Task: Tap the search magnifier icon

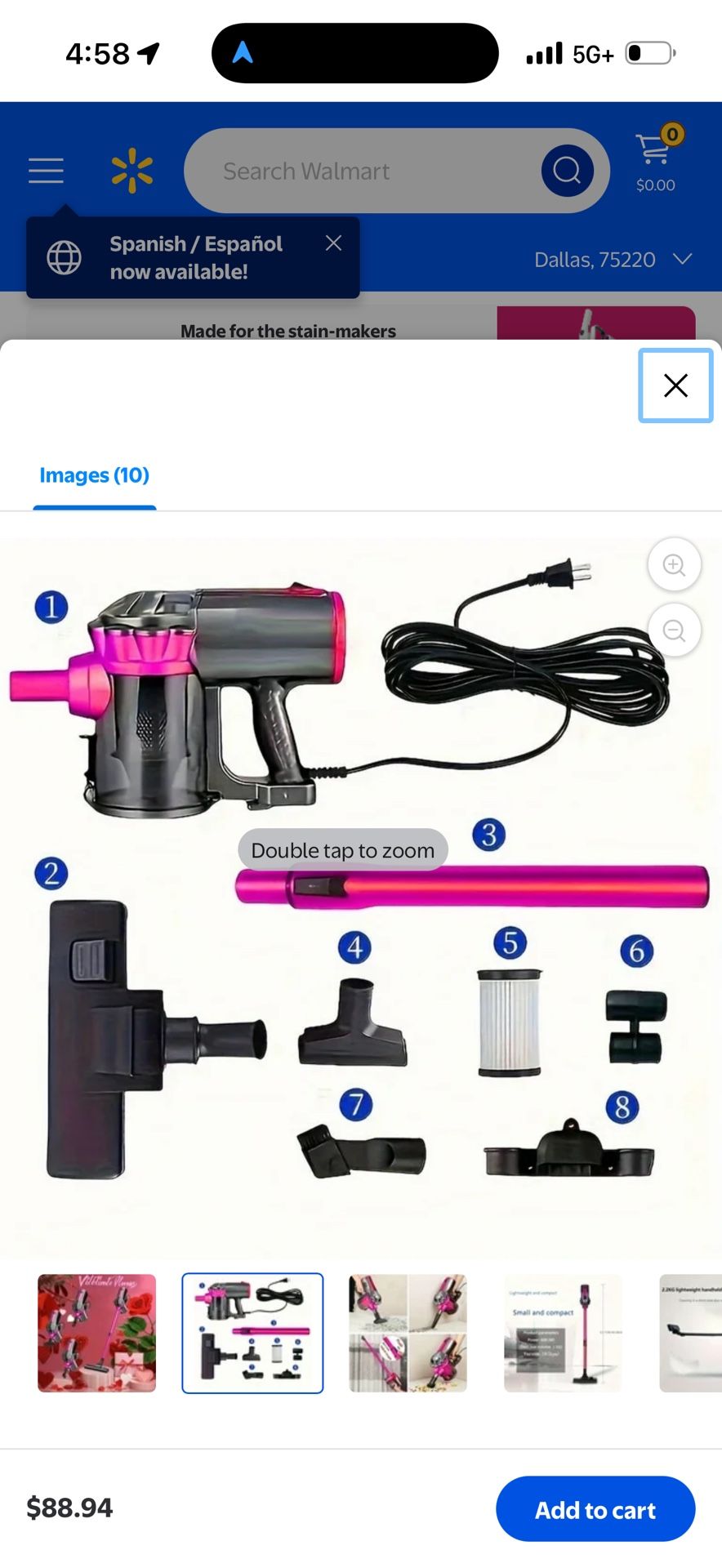Action: (566, 171)
